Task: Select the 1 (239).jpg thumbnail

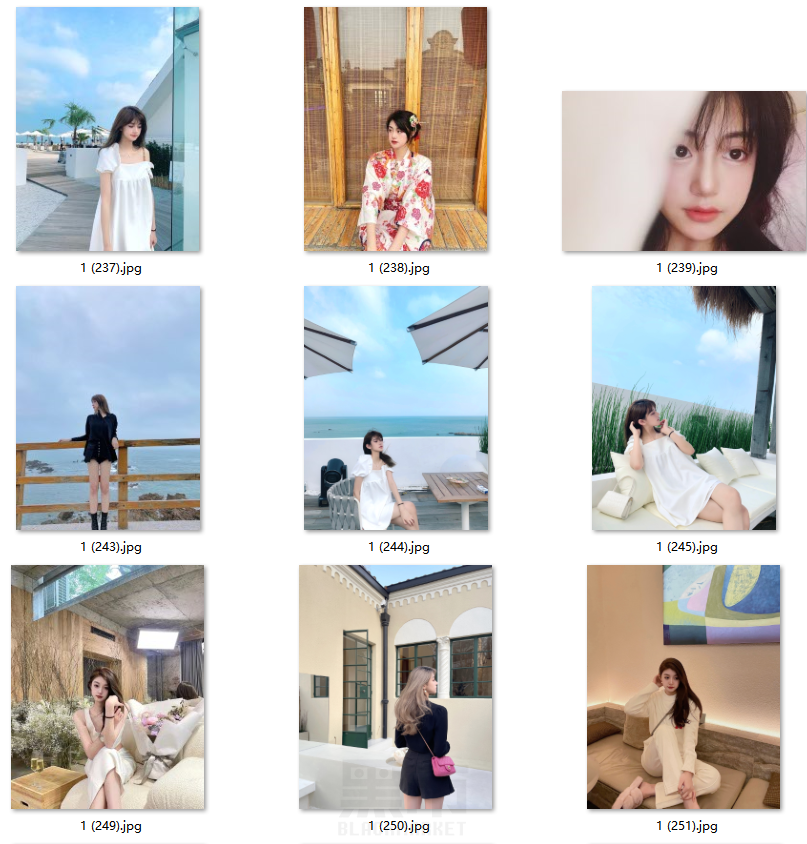Action: click(x=684, y=171)
